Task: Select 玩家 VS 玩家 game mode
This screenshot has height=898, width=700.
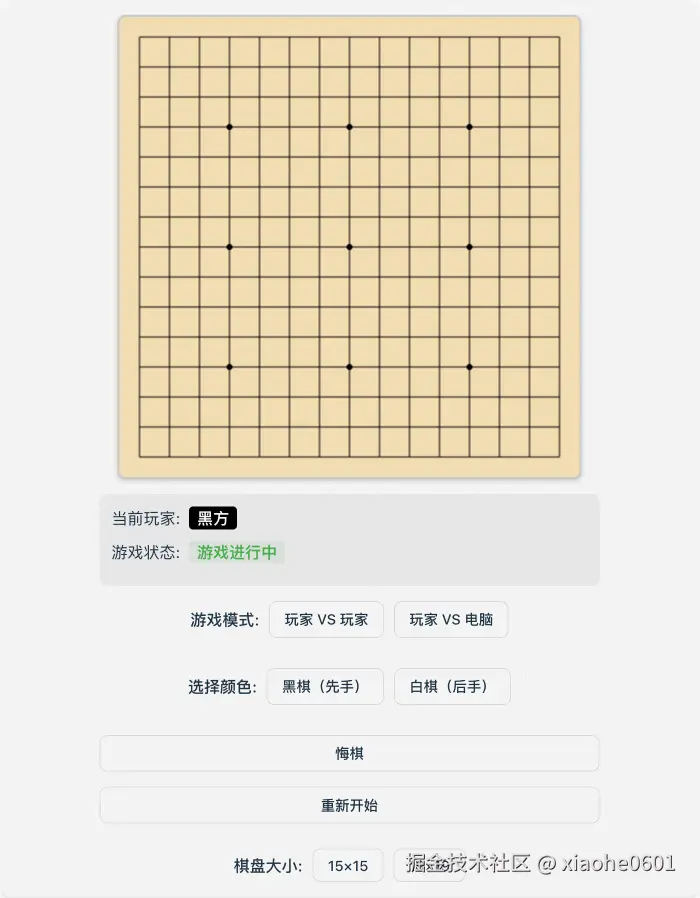Action: [x=326, y=620]
